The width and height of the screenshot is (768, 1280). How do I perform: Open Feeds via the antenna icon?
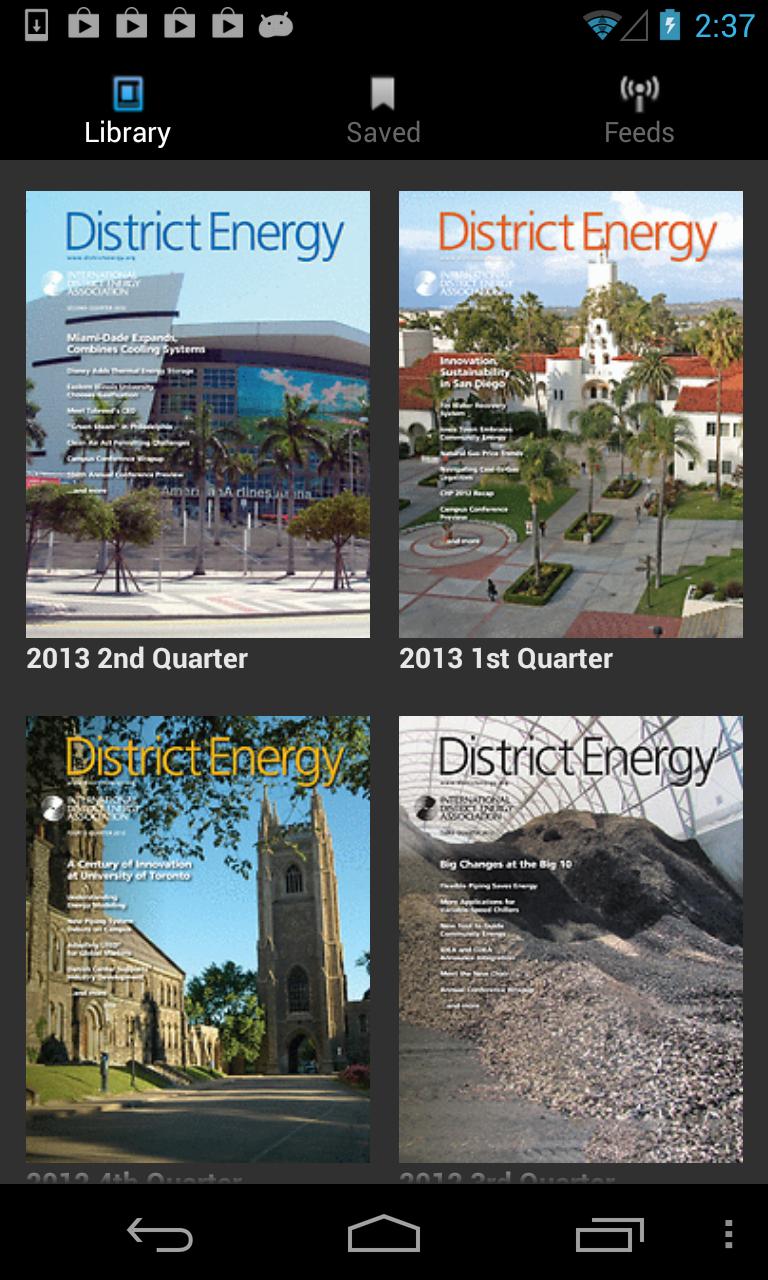[640, 91]
